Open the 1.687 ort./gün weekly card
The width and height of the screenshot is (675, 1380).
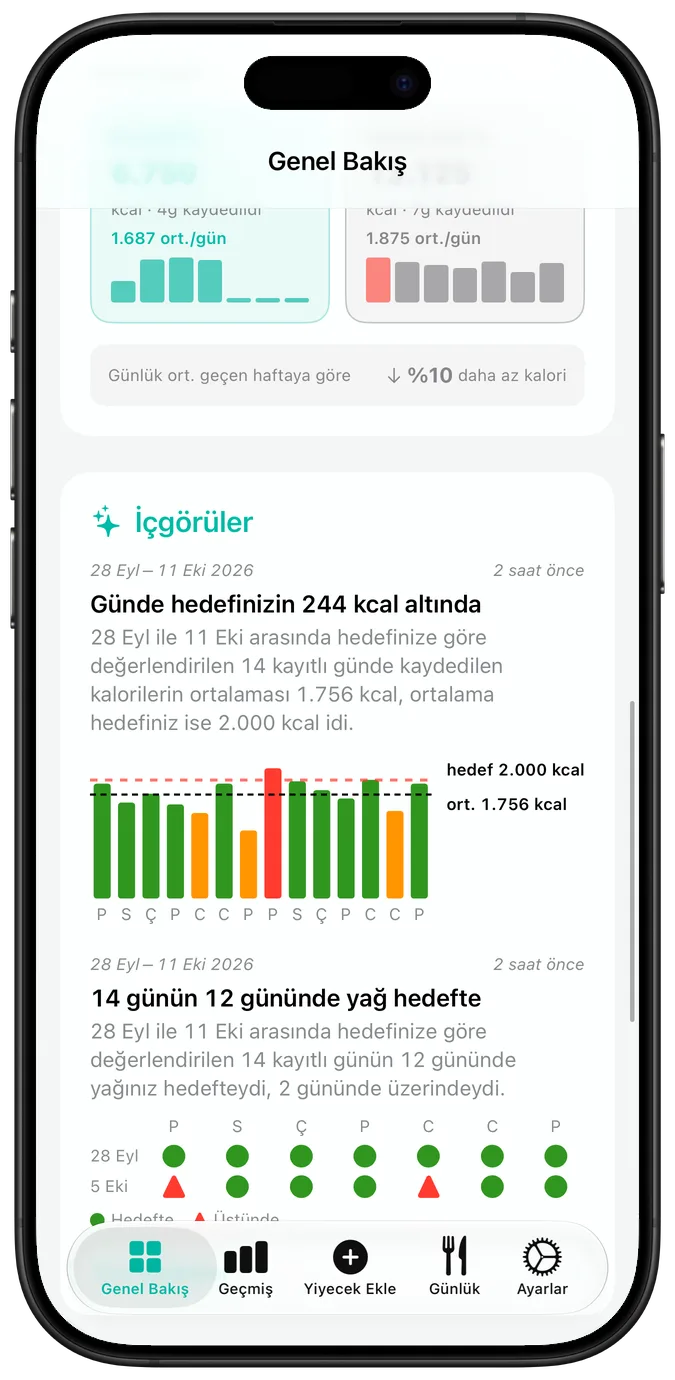[x=210, y=262]
